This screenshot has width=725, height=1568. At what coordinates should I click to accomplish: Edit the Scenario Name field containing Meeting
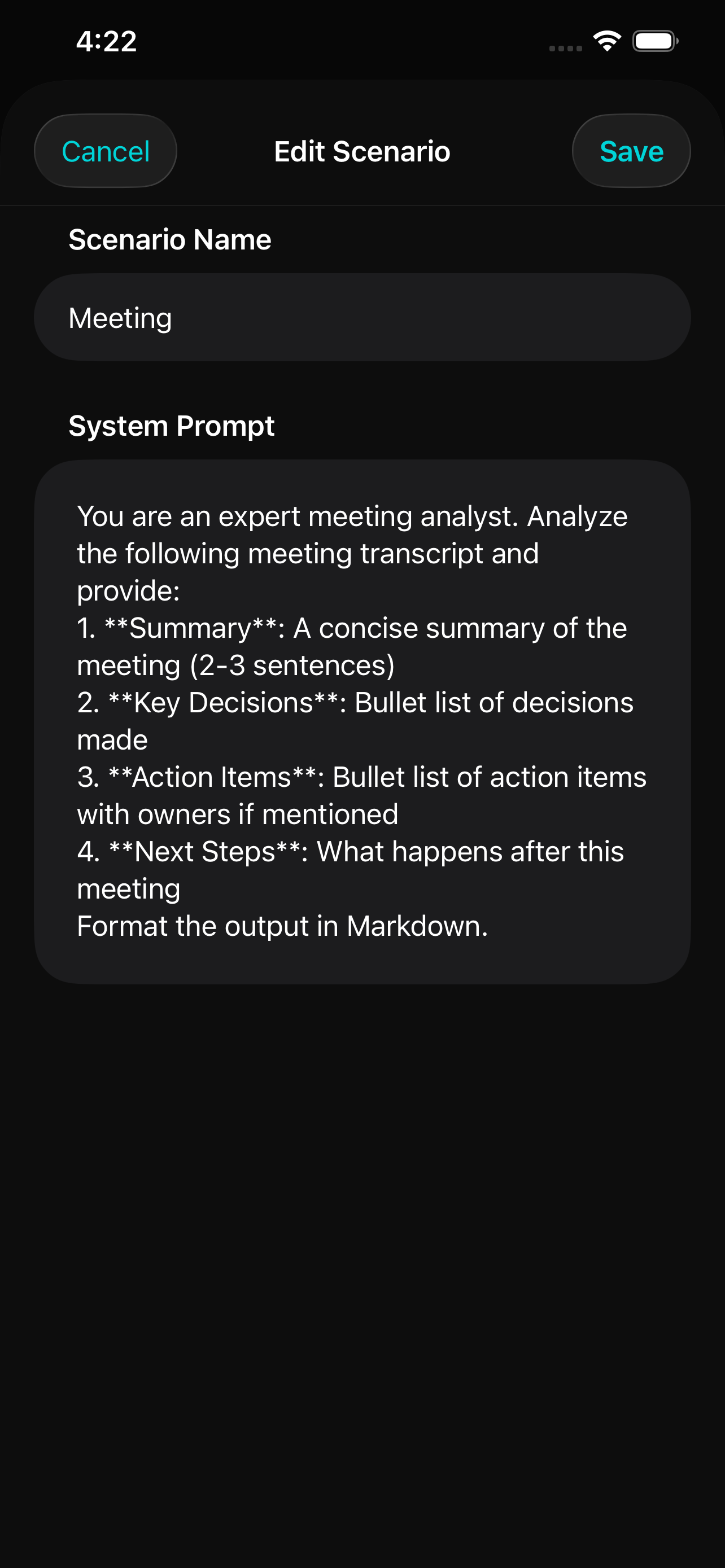pos(362,318)
